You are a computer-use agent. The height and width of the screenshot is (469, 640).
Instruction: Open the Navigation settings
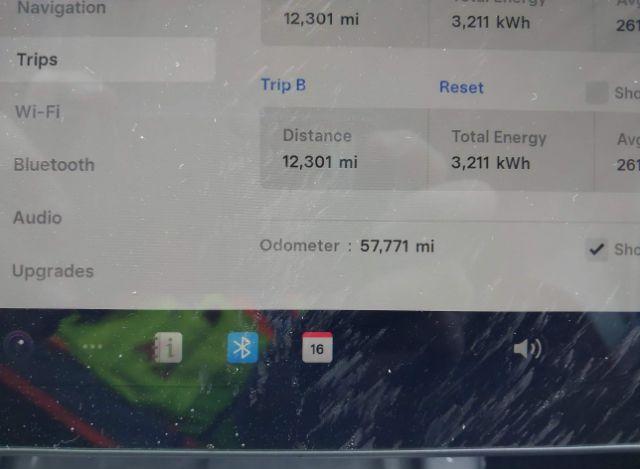(60, 9)
